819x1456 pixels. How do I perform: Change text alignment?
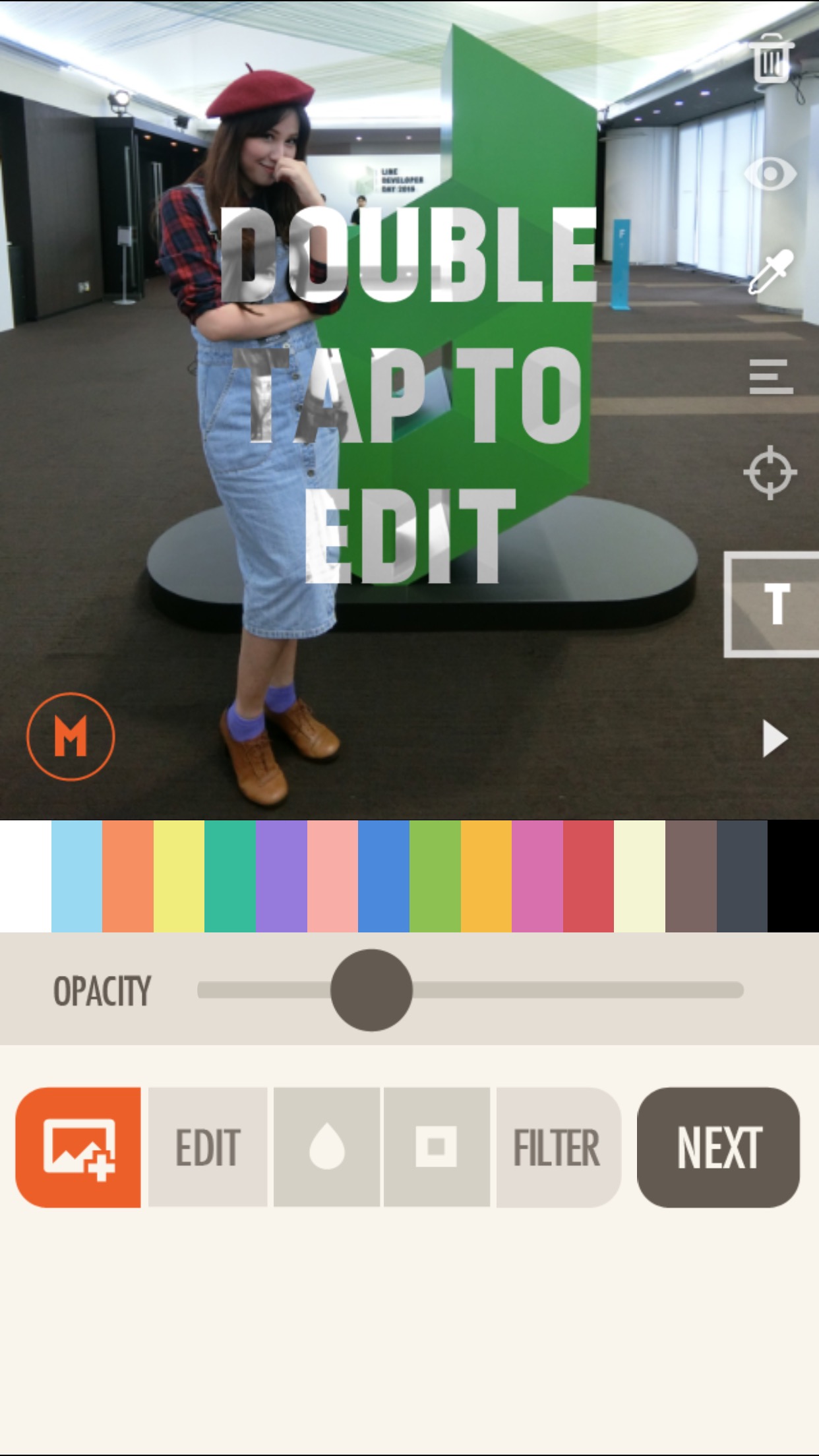[770, 377]
